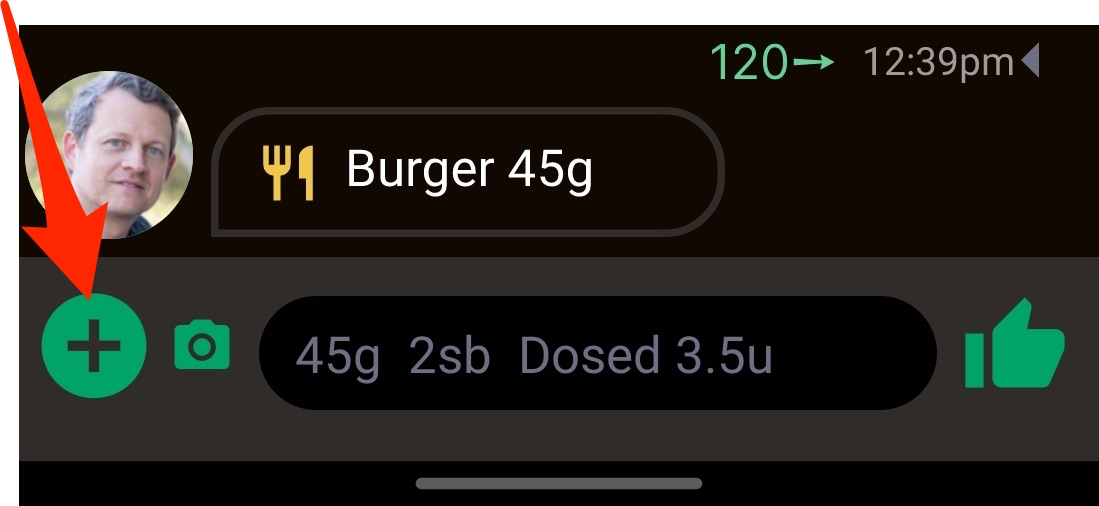Open the user's profile photo
Viewport: 1099px width, 506px height.
[109, 154]
